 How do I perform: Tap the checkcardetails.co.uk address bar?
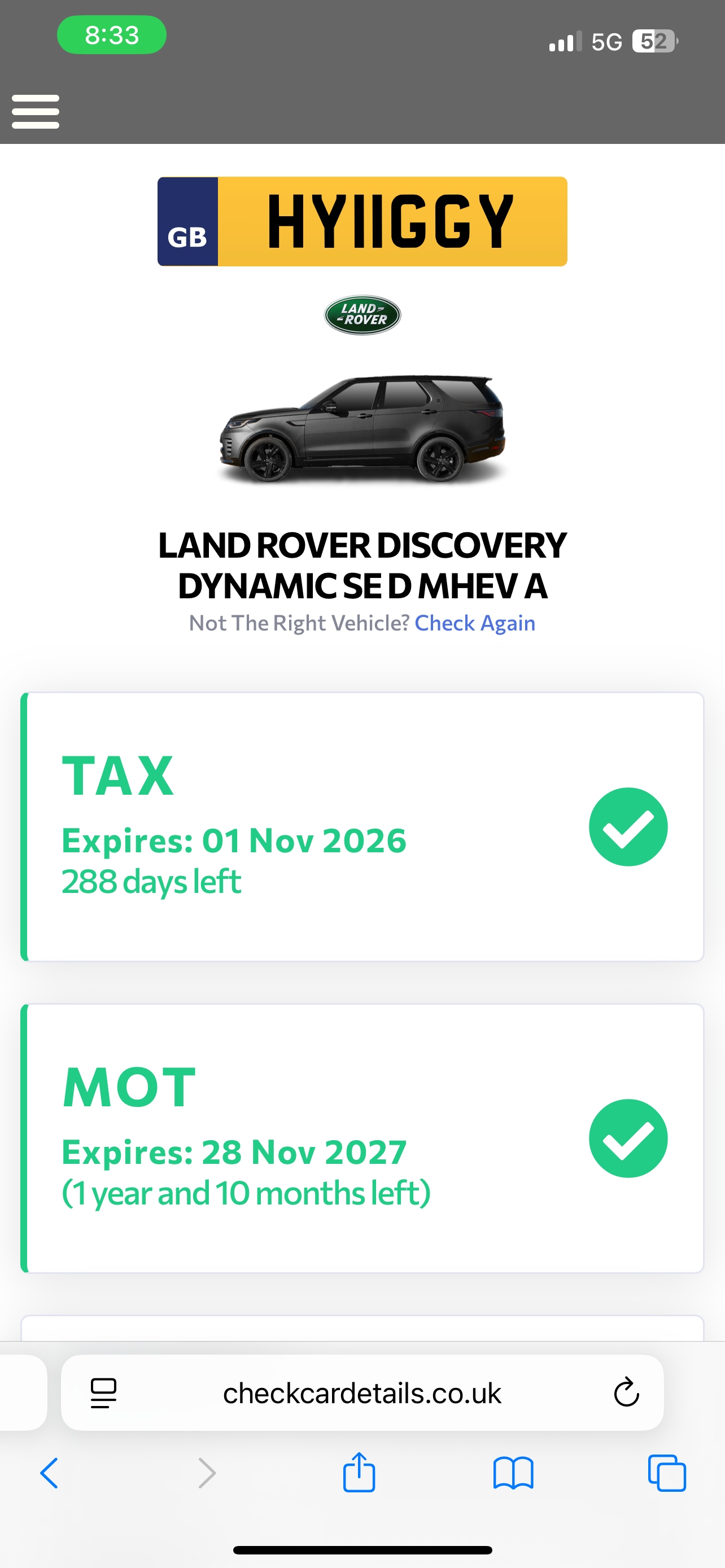point(361,1392)
